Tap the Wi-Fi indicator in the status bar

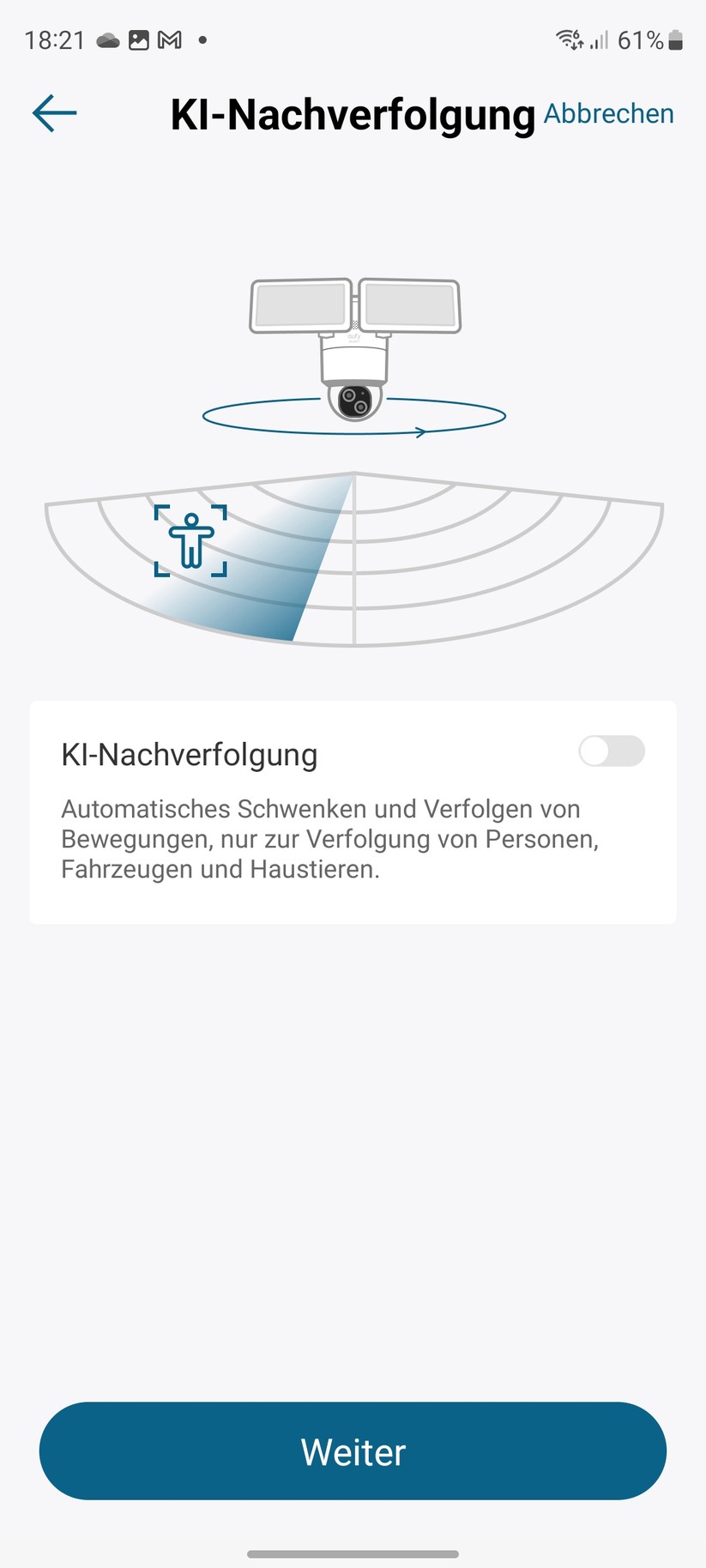click(568, 37)
